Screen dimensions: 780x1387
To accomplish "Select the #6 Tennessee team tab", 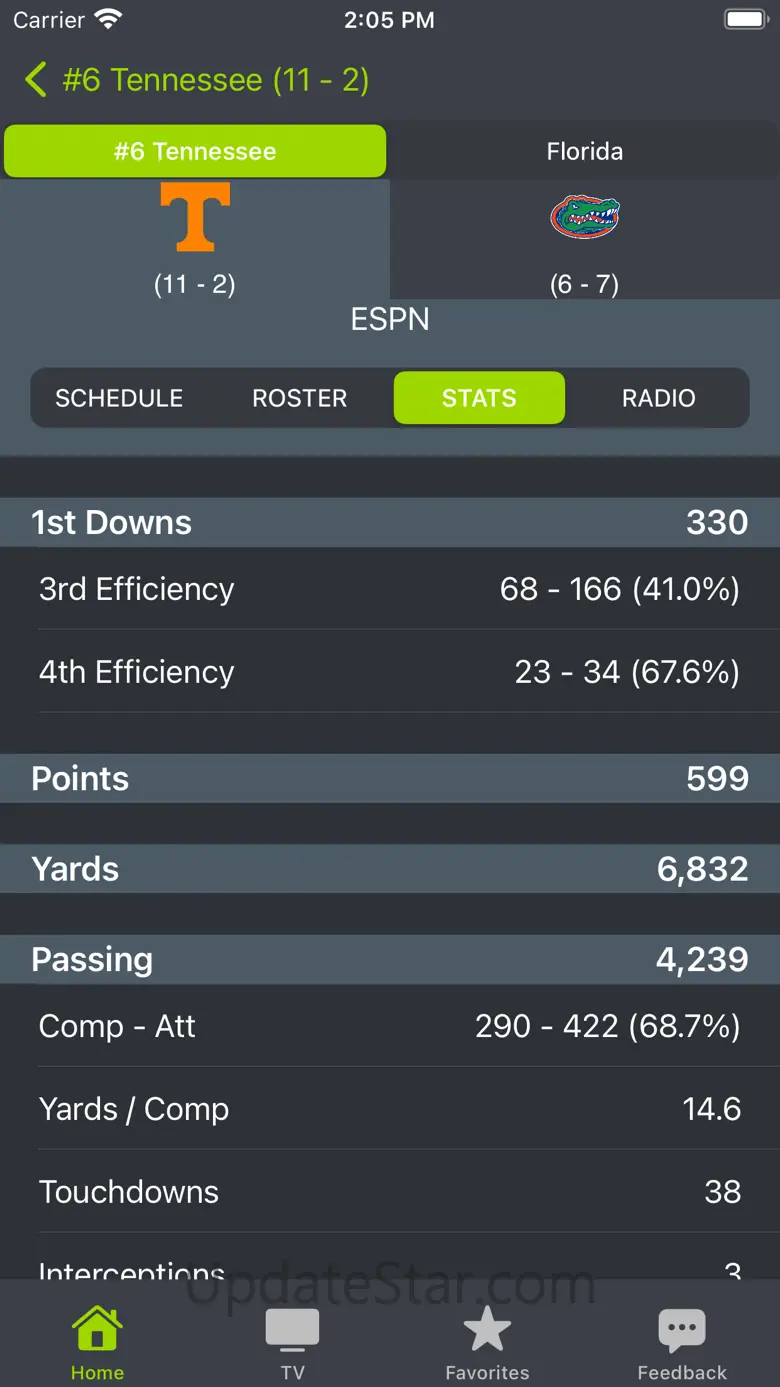I will pos(195,151).
